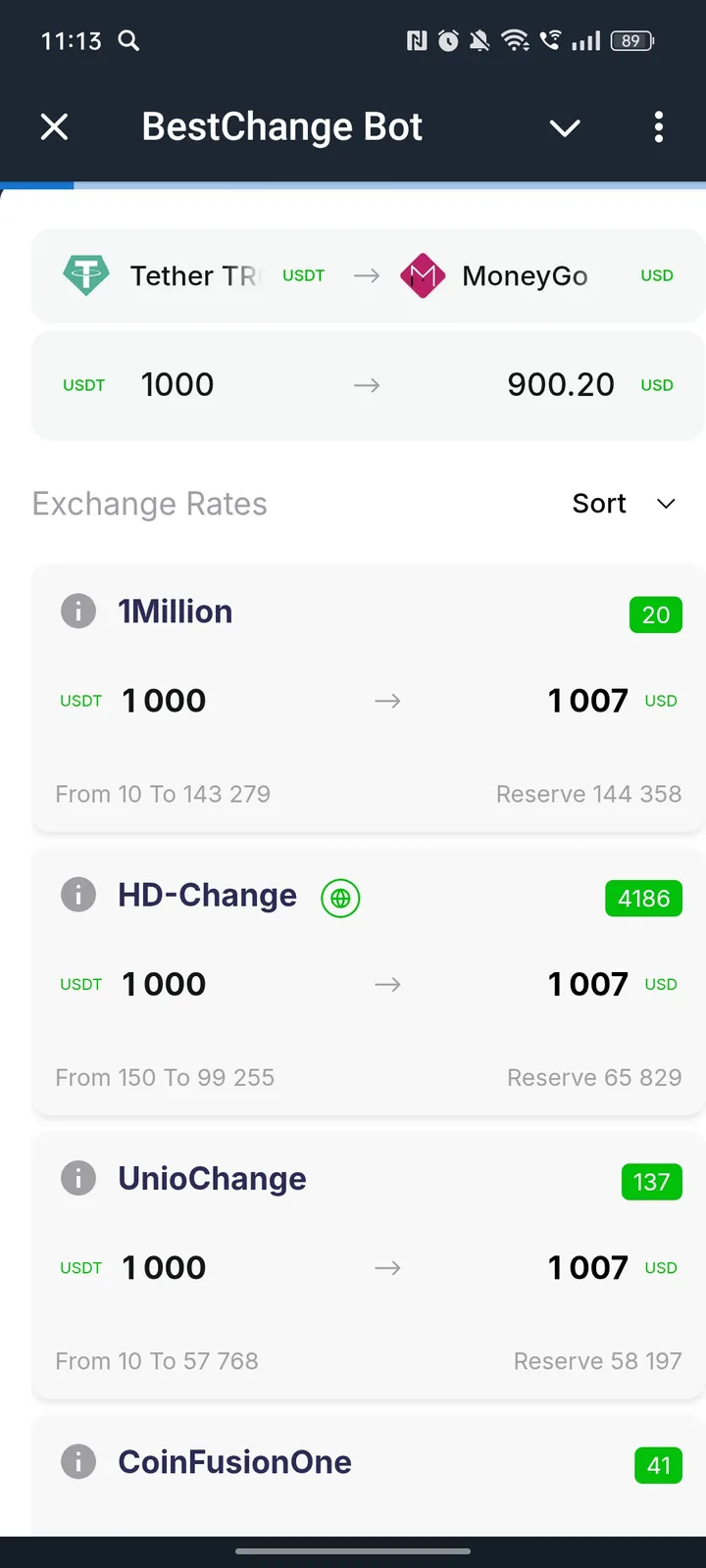Open the BestChange Bot title
This screenshot has height=1568, width=706.
tap(281, 126)
